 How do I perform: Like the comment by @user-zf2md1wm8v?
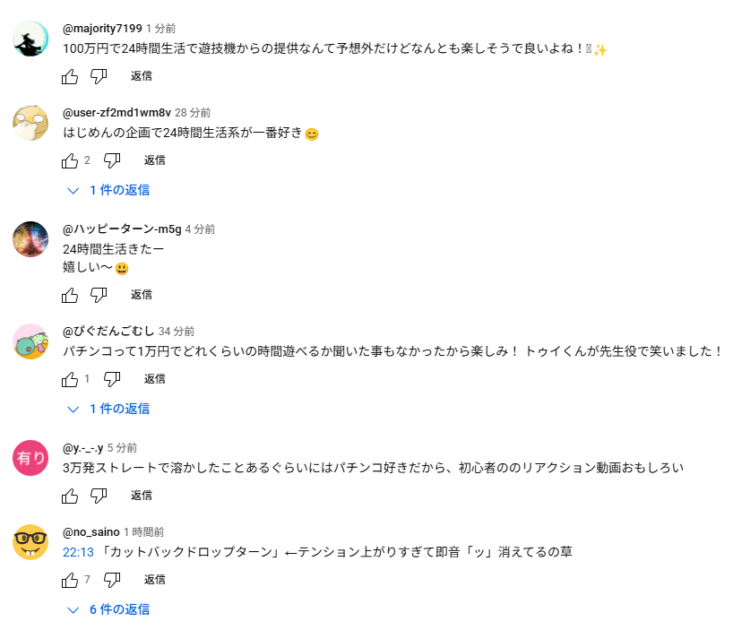tap(69, 160)
